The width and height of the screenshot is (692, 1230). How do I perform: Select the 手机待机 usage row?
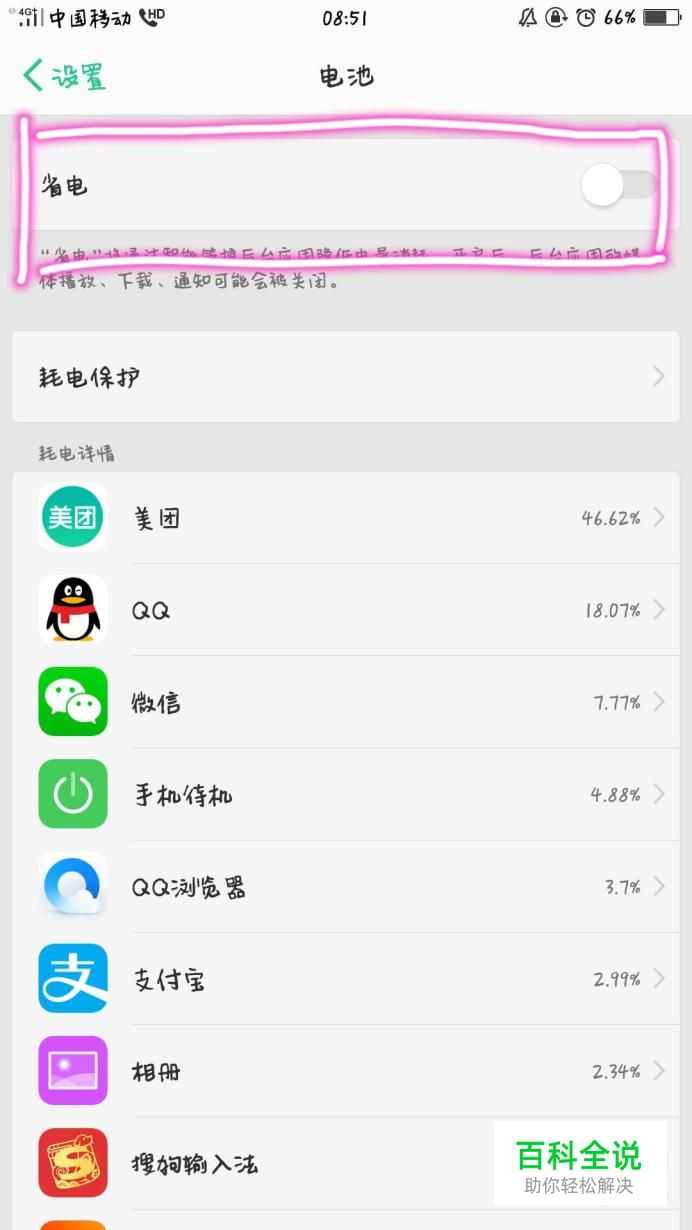click(x=346, y=794)
